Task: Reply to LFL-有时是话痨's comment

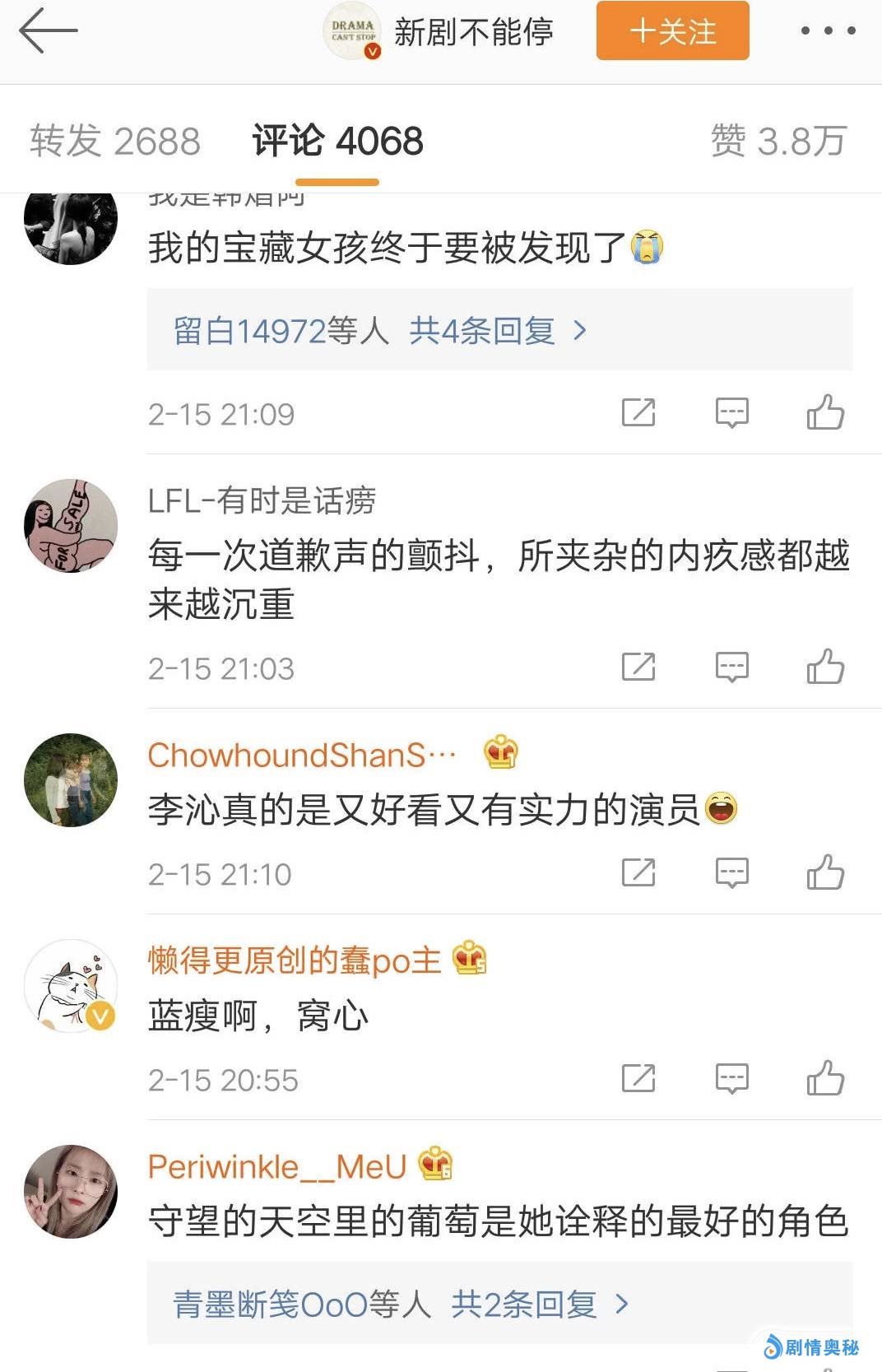Action: tap(731, 667)
